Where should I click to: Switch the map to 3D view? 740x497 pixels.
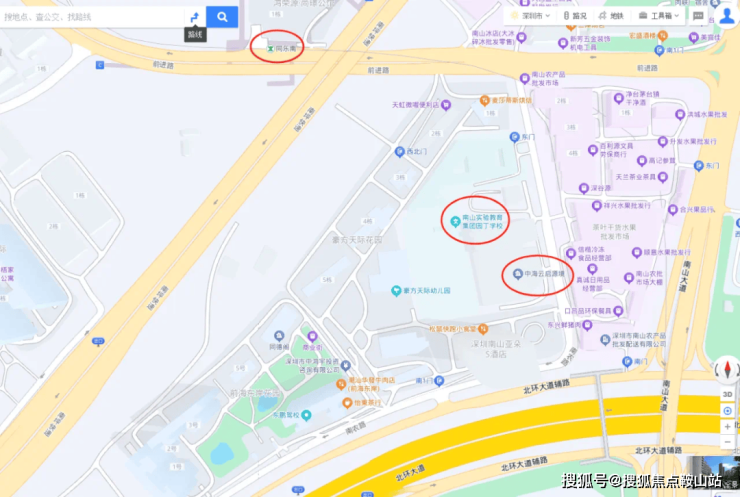click(x=728, y=394)
